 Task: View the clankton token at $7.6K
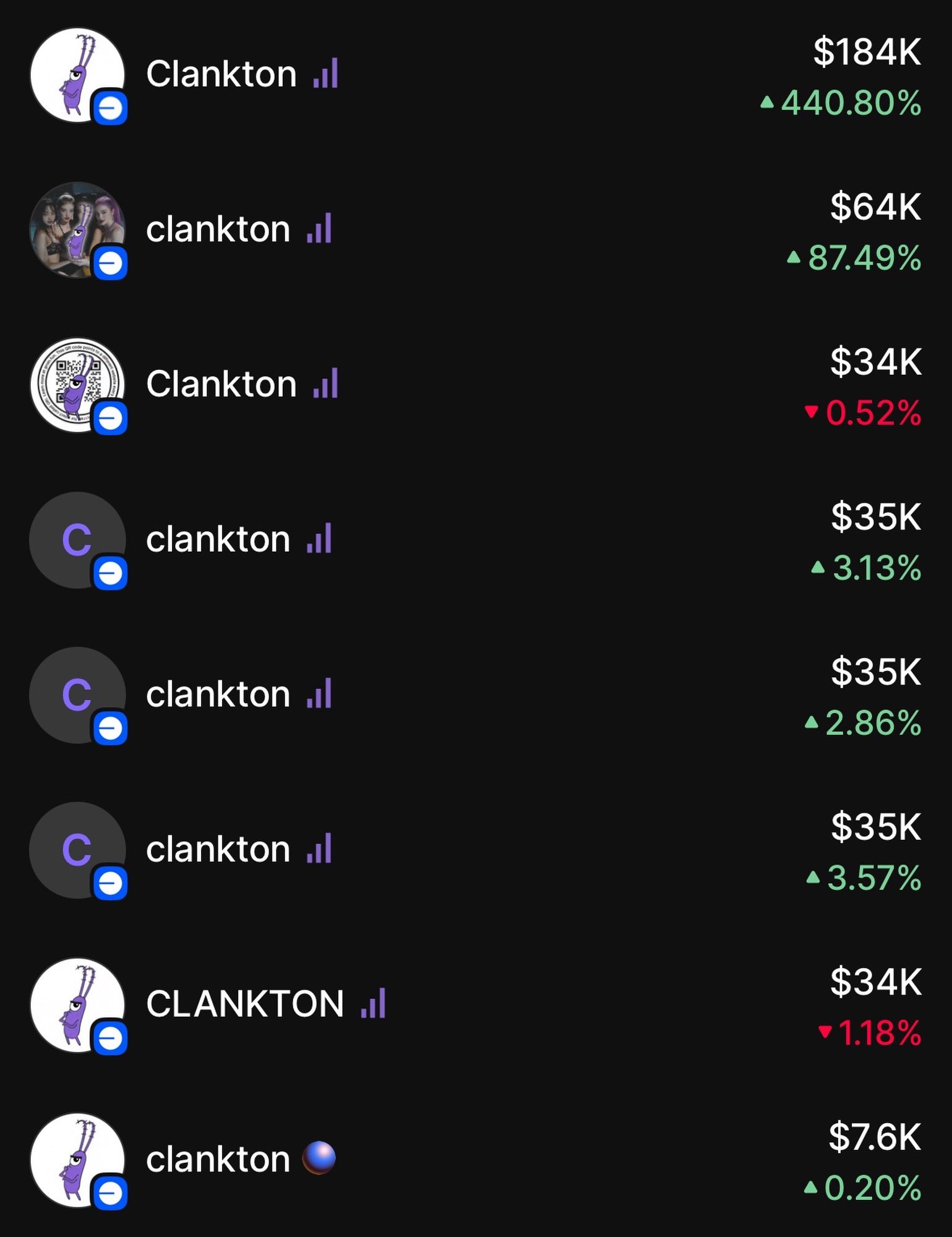coord(218,1160)
